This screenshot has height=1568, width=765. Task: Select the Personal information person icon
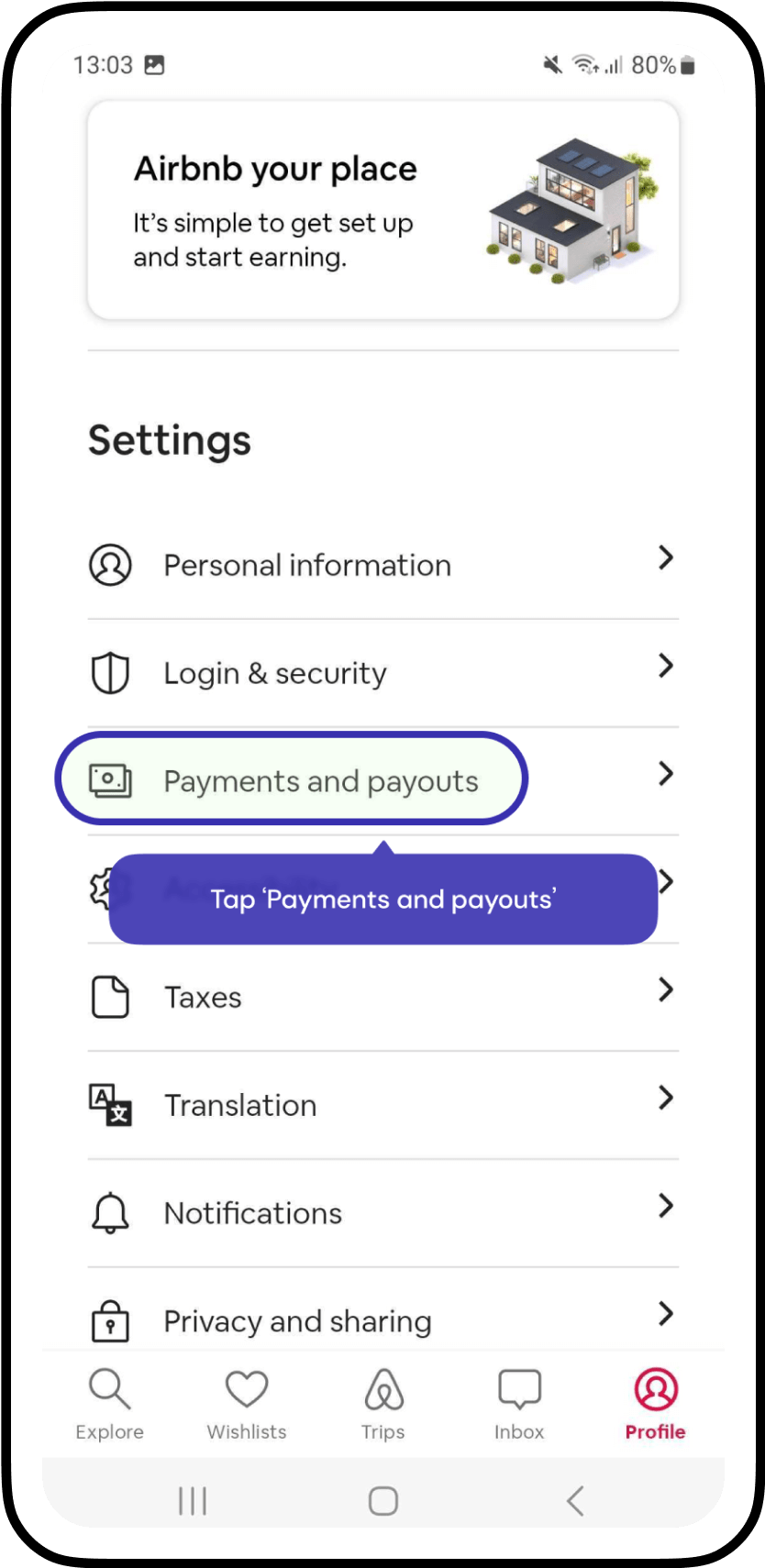109,565
